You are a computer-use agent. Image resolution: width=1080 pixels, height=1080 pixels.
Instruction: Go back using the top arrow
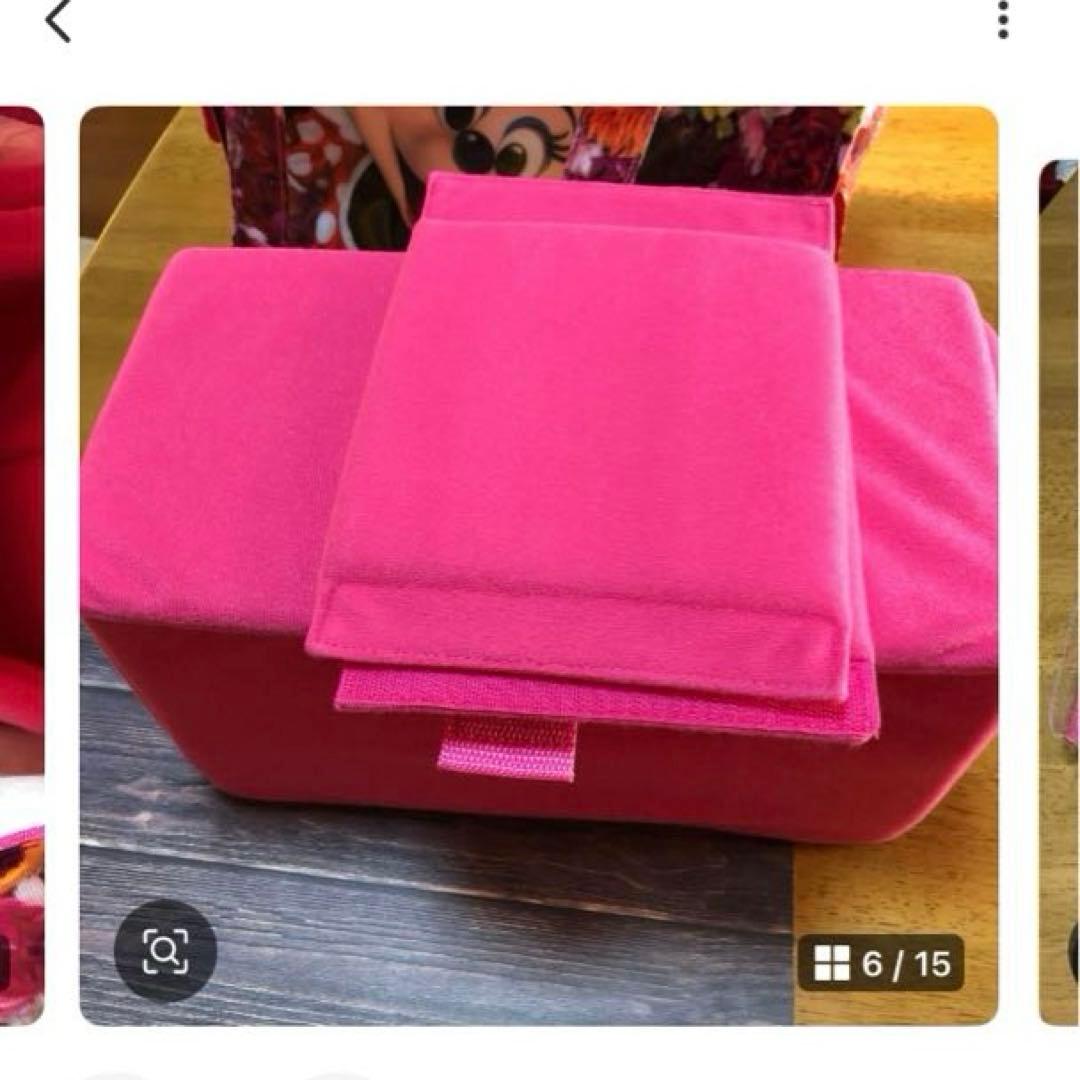click(58, 21)
